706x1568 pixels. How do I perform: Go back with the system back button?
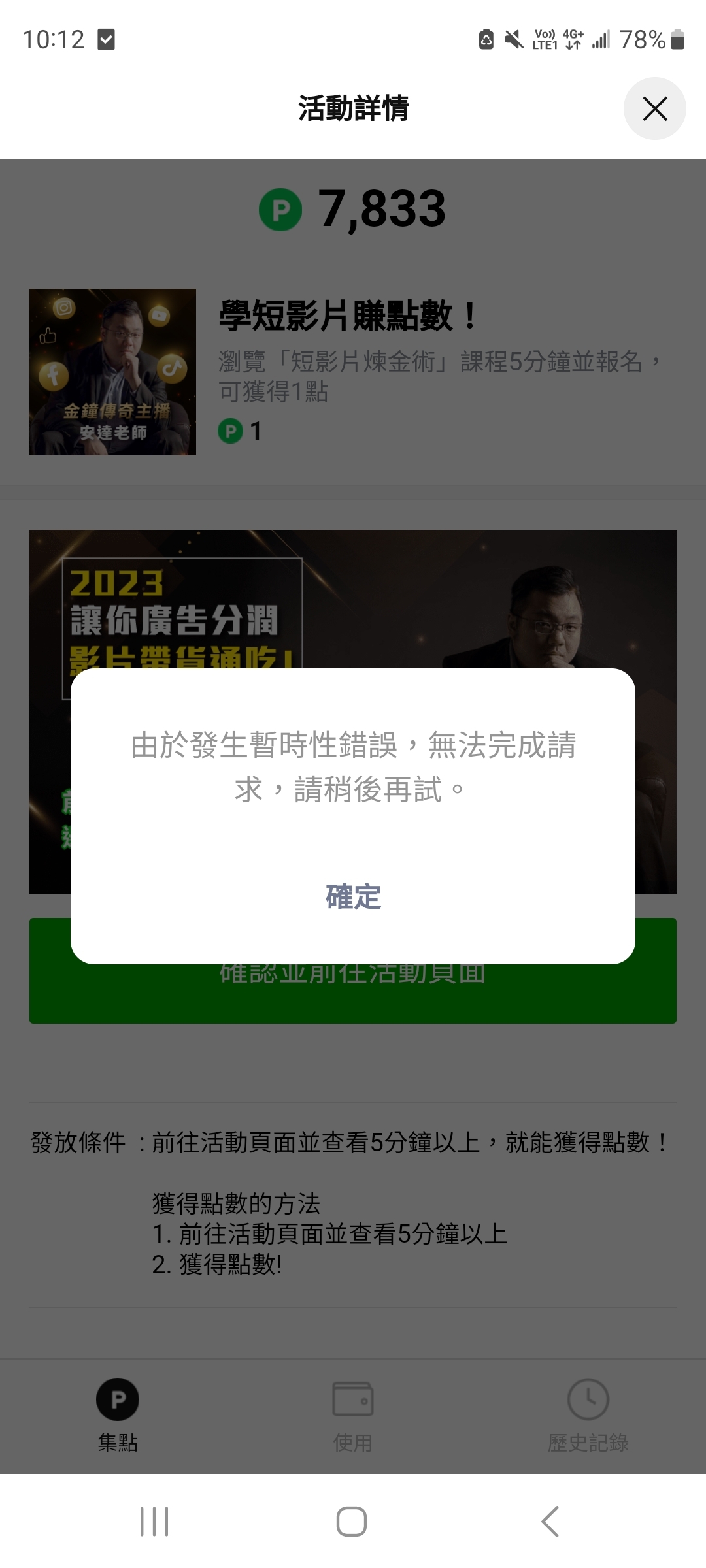(550, 1521)
